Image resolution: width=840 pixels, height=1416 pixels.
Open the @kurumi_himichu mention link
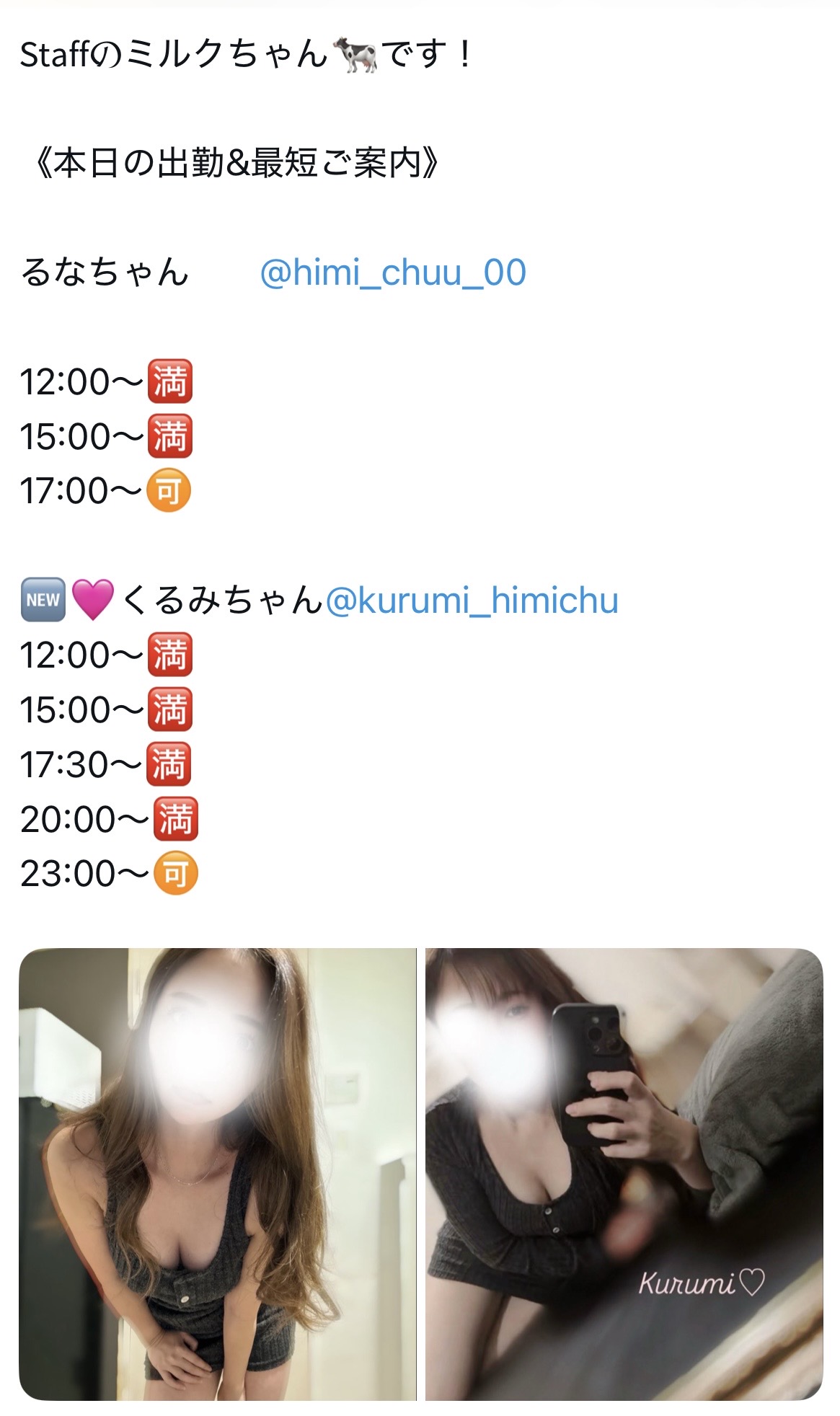(472, 601)
